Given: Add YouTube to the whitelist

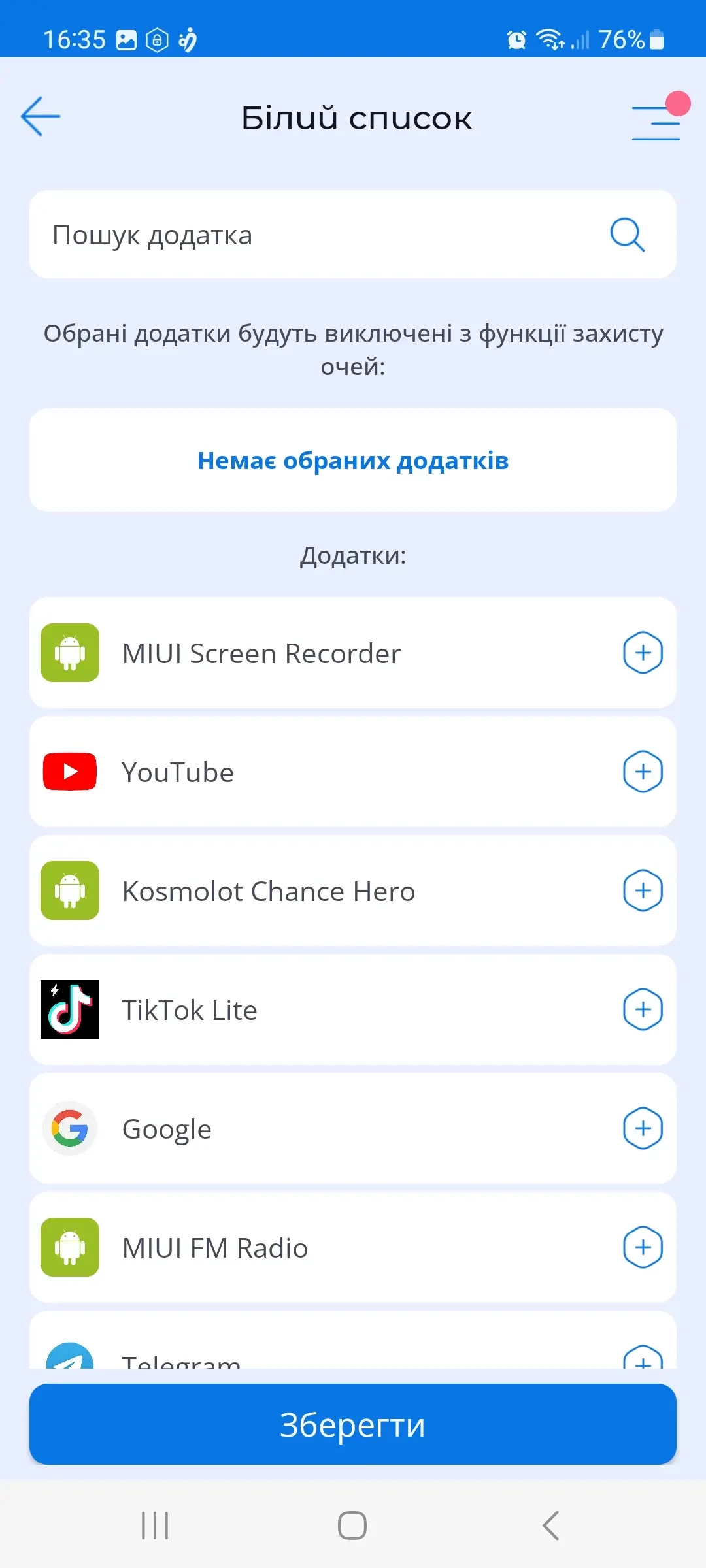Looking at the screenshot, I should pyautogui.click(x=643, y=772).
